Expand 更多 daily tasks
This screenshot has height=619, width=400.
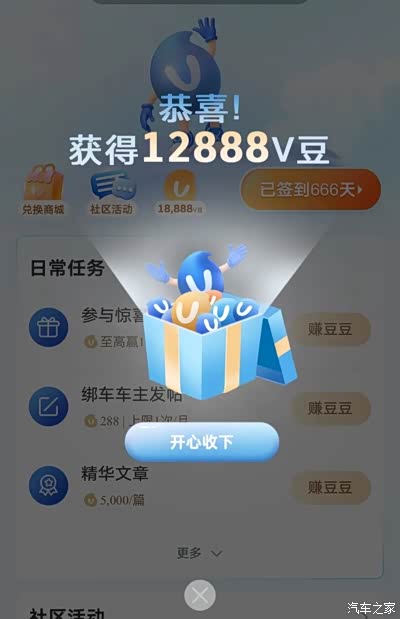pyautogui.click(x=199, y=553)
